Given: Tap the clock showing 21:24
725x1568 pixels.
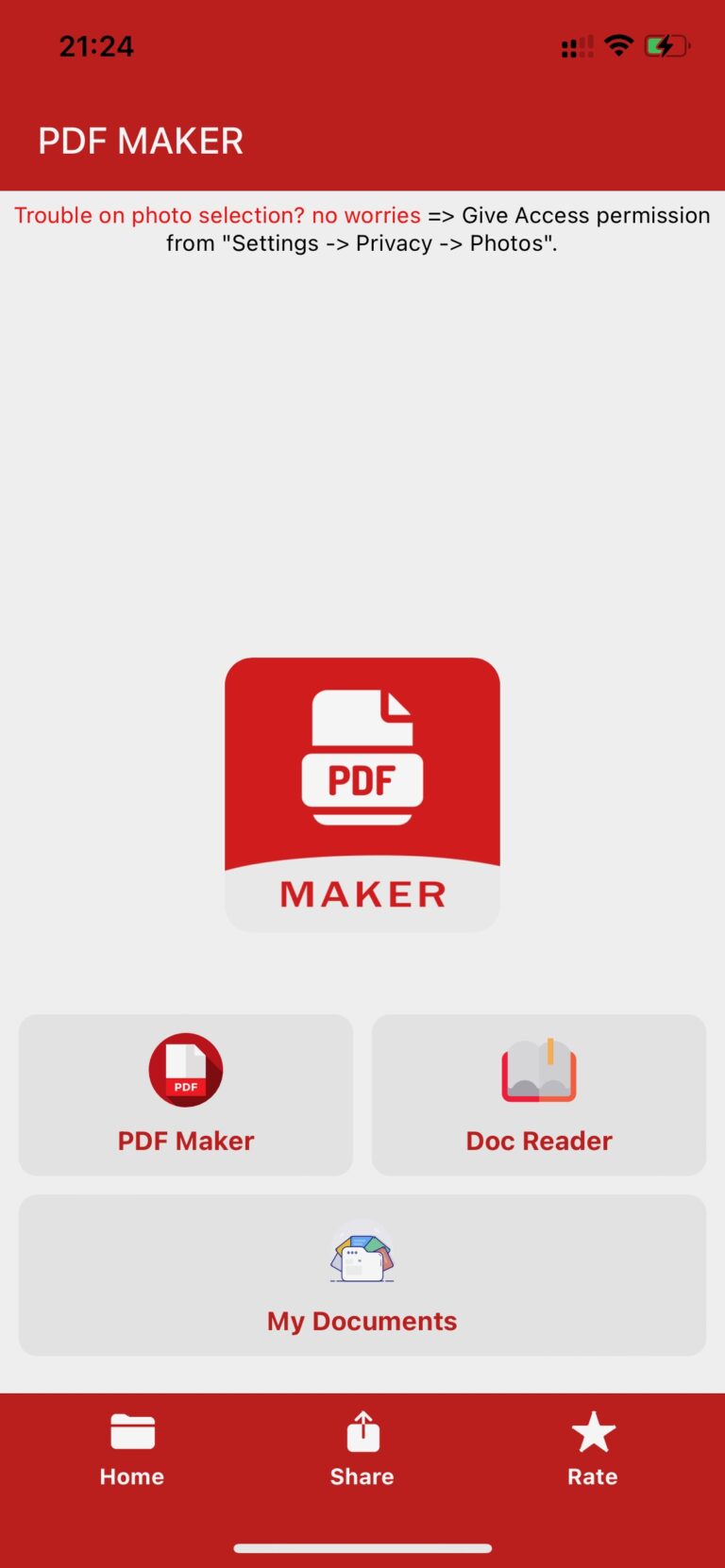Looking at the screenshot, I should (95, 44).
